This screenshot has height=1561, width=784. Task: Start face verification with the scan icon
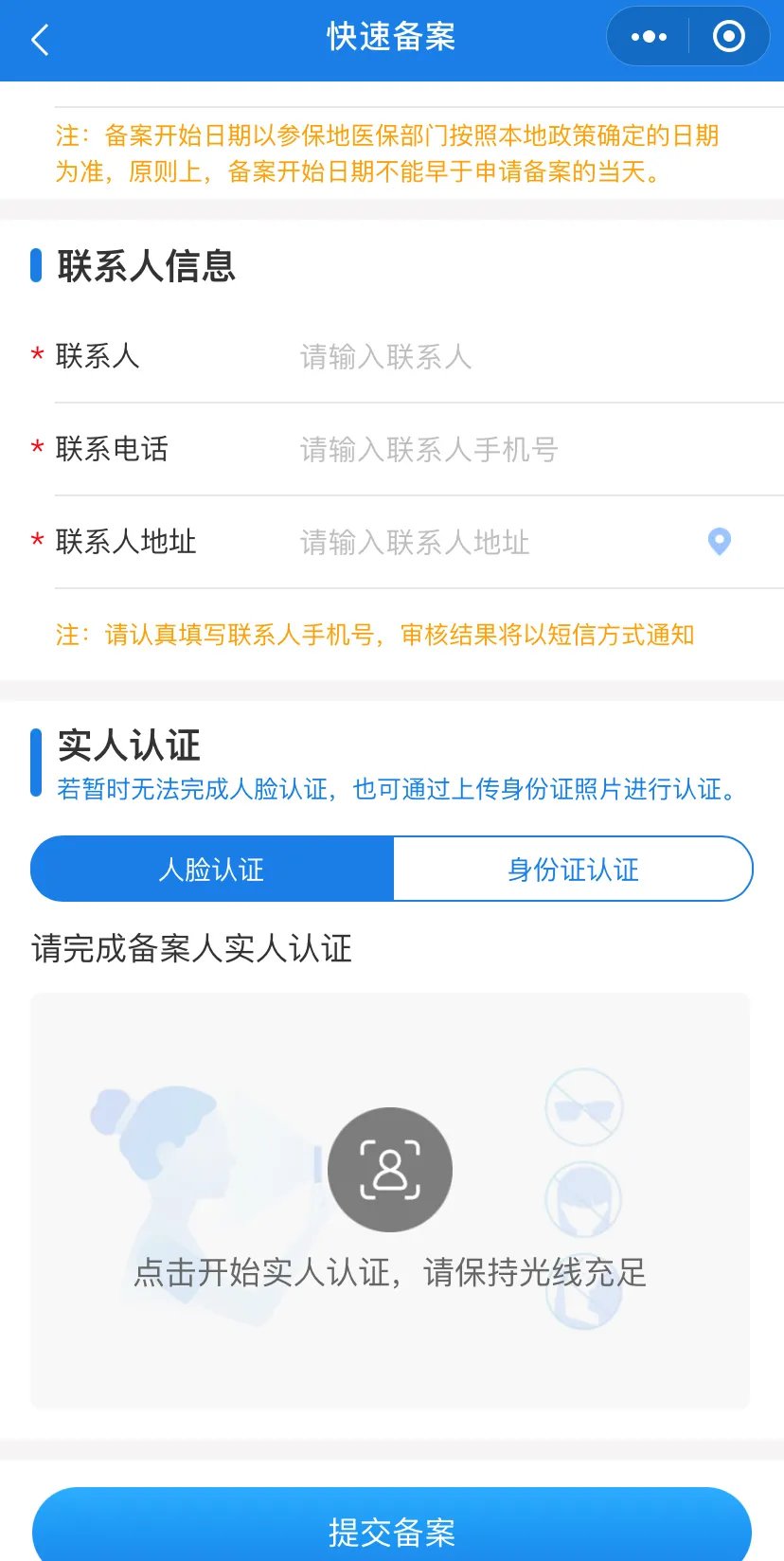coord(390,1170)
